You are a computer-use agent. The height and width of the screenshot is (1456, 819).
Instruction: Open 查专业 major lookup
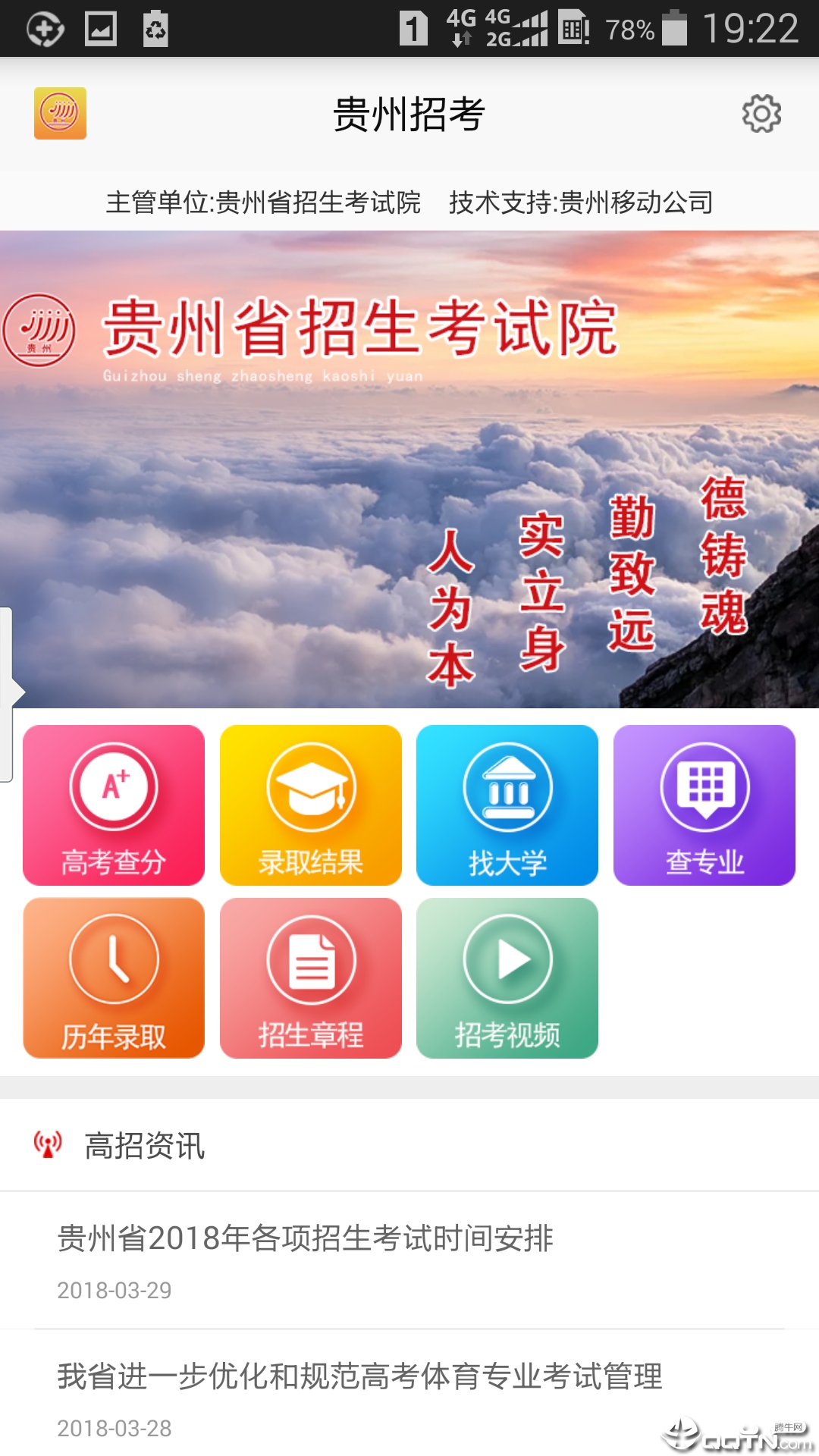click(x=704, y=805)
